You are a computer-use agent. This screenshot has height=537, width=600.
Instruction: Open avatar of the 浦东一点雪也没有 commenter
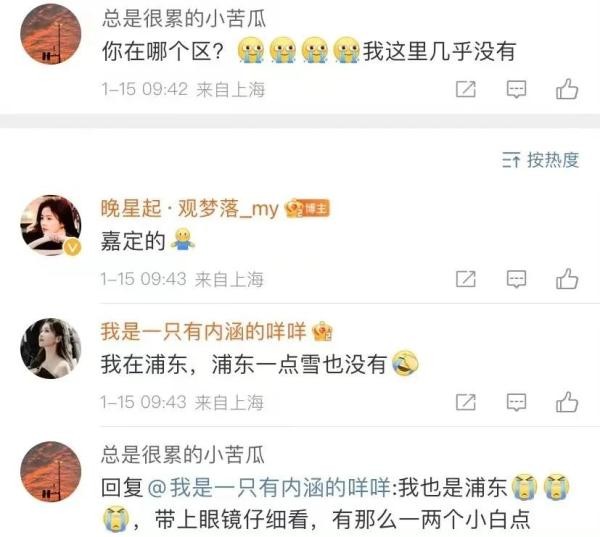51,349
